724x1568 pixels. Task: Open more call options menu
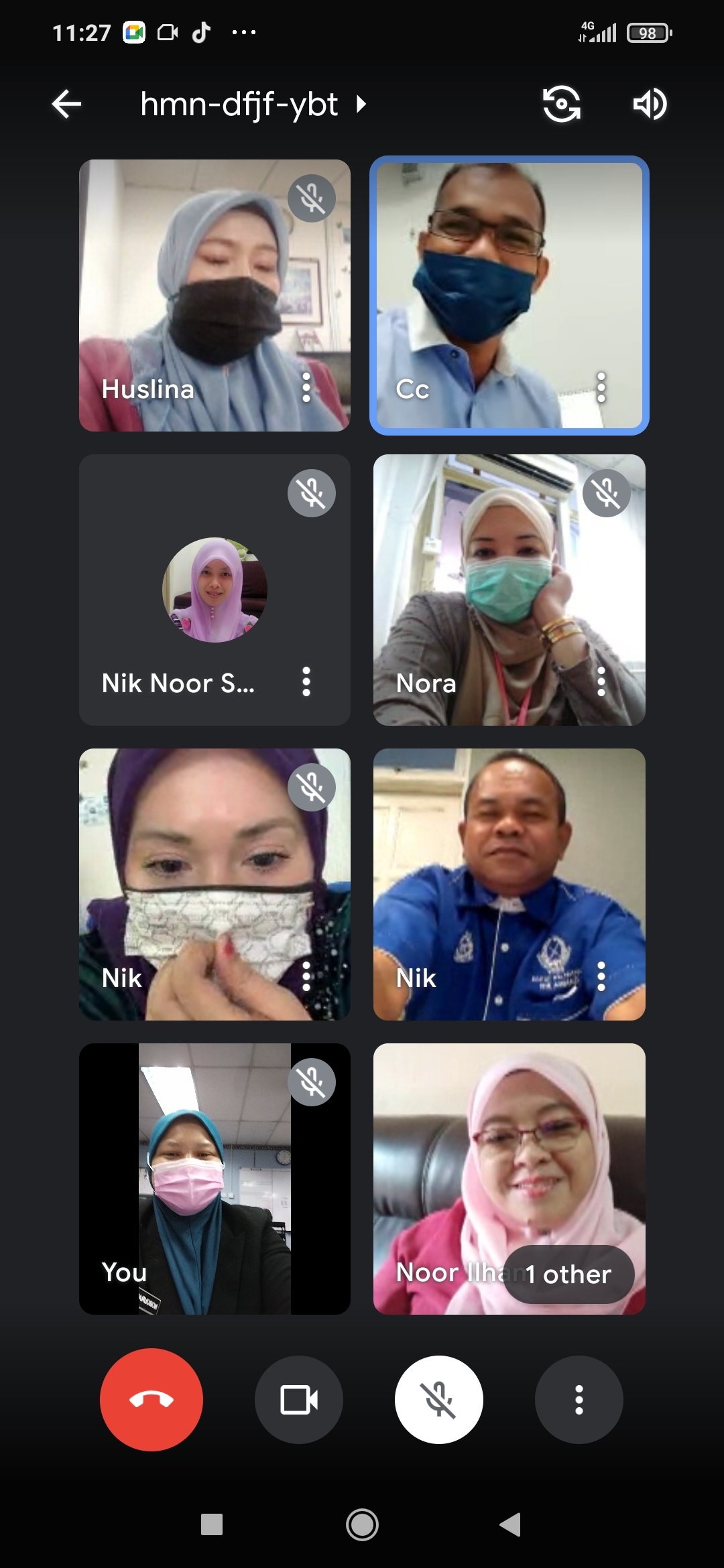point(579,1400)
